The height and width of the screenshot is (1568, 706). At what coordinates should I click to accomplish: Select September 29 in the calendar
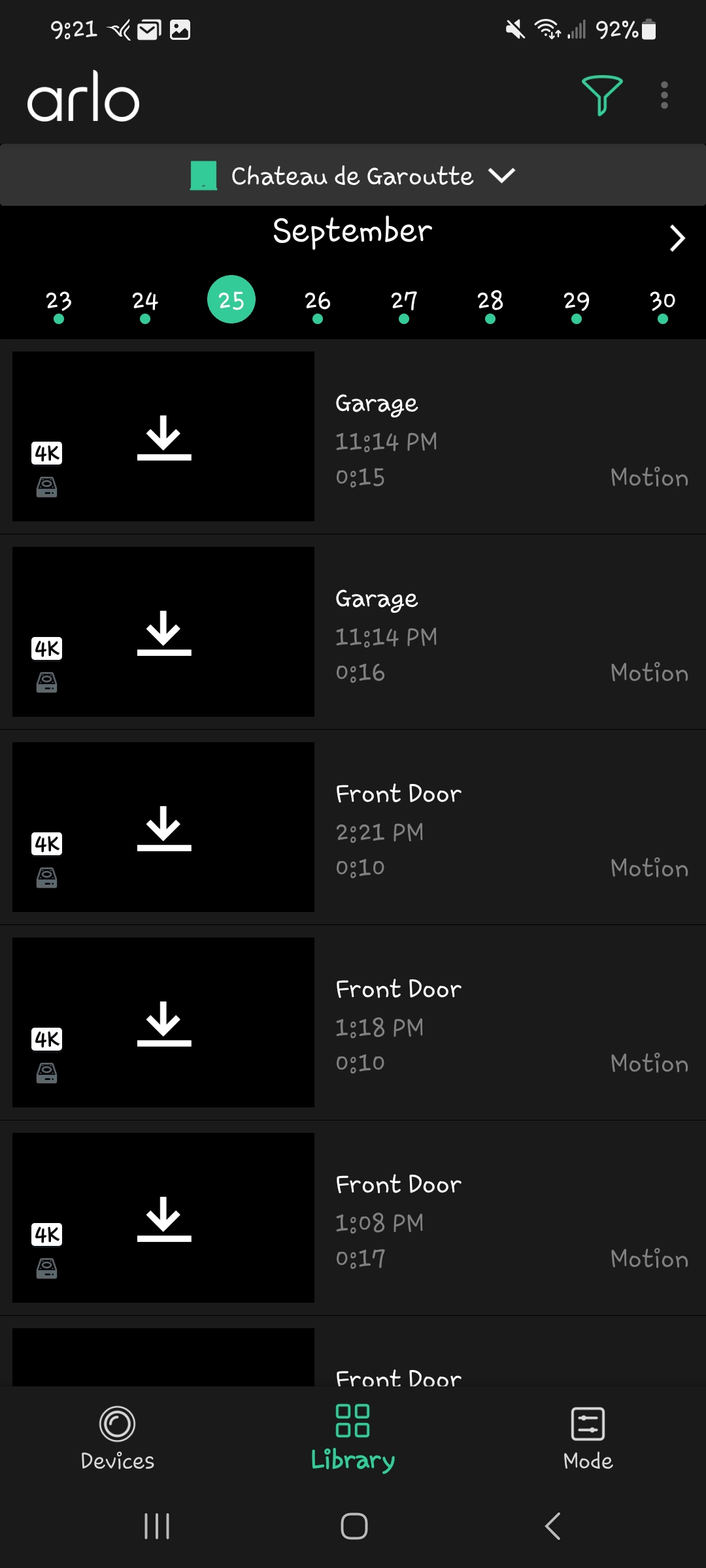point(577,301)
